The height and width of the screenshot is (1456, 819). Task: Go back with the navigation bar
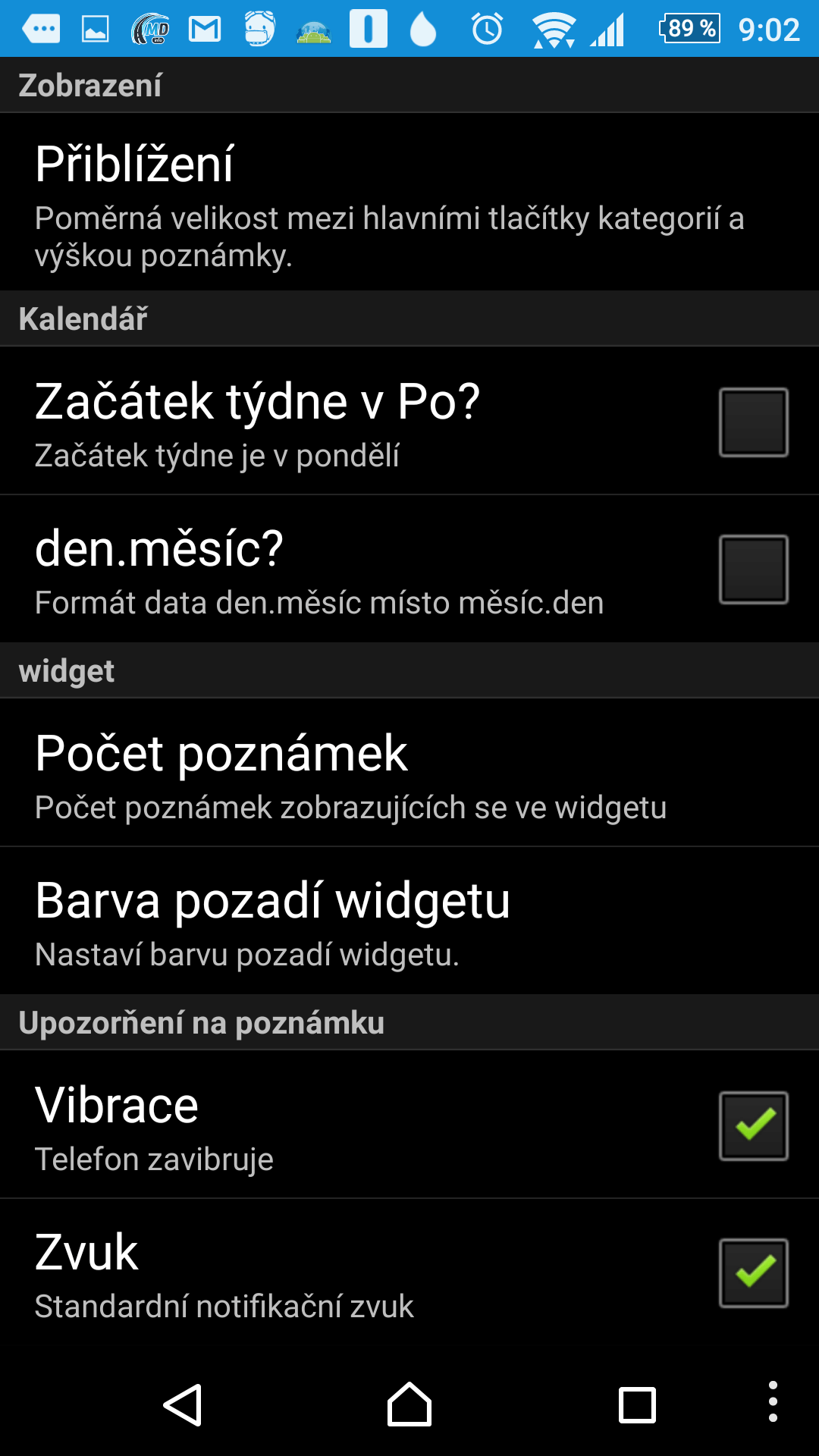(183, 1405)
